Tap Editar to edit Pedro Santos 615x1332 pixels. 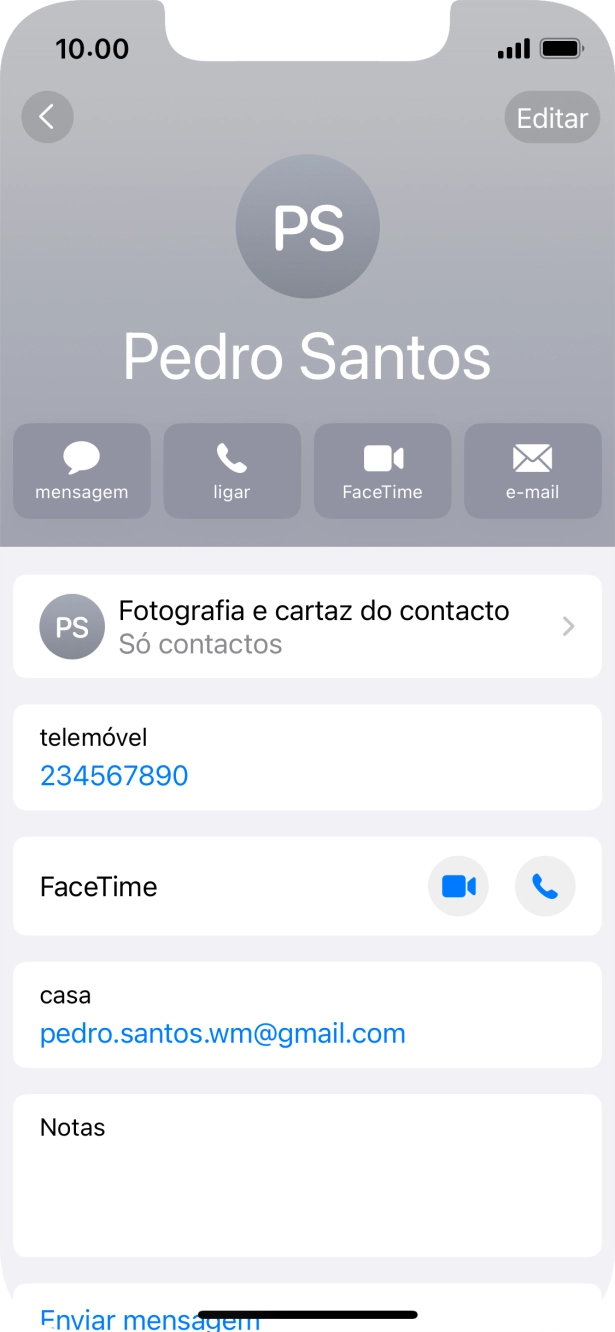click(x=552, y=118)
